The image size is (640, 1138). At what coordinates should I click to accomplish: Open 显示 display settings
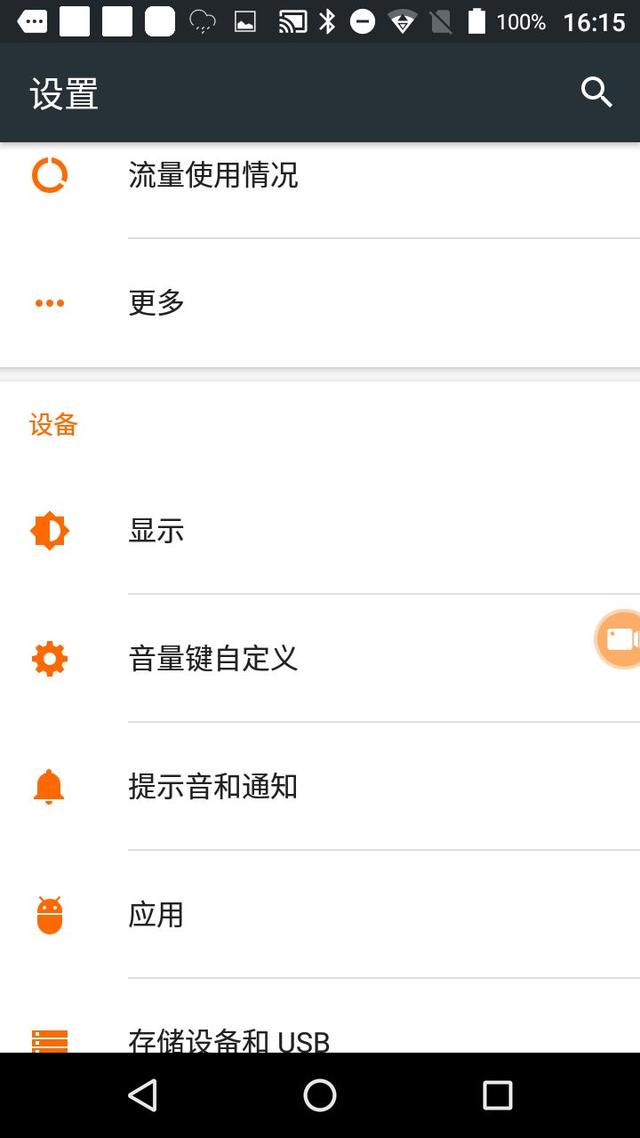tap(320, 531)
